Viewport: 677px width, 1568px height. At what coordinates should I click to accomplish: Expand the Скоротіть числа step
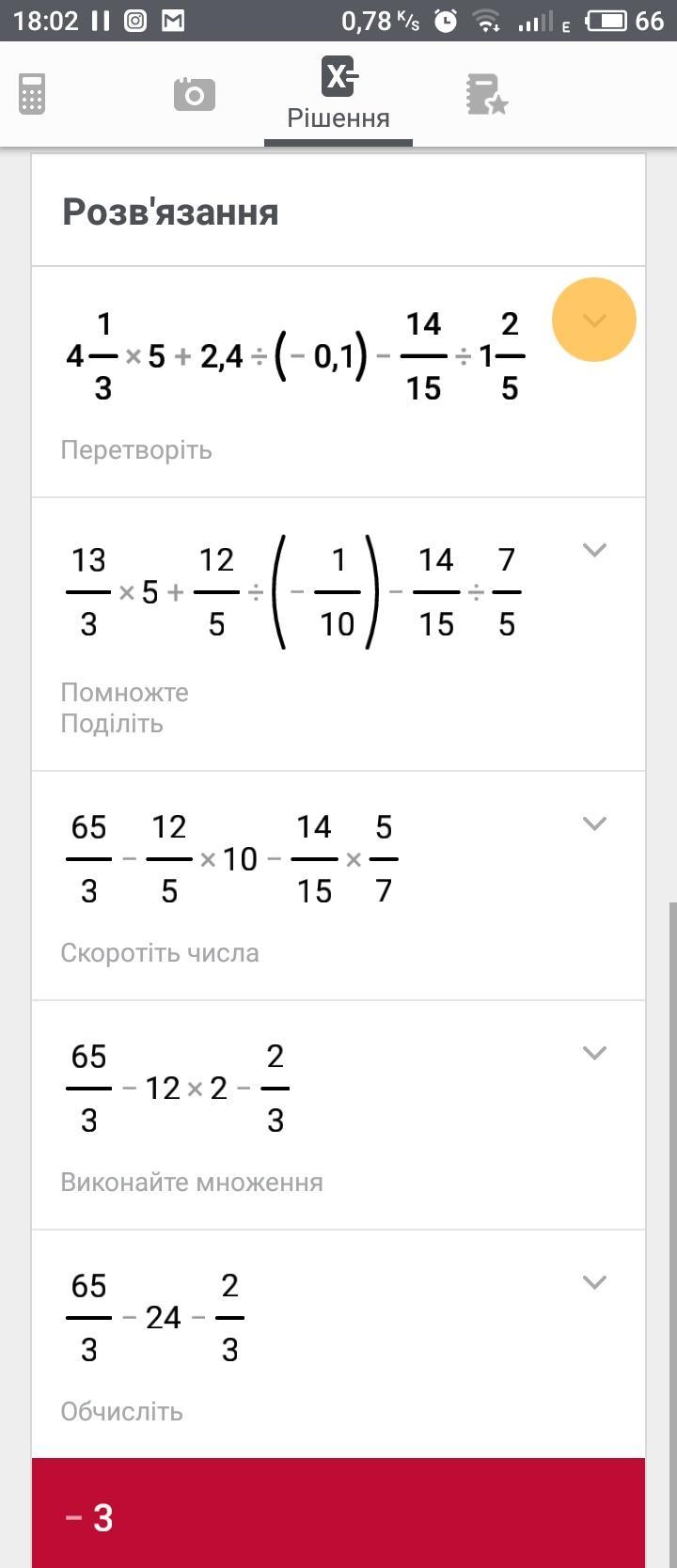tap(593, 823)
